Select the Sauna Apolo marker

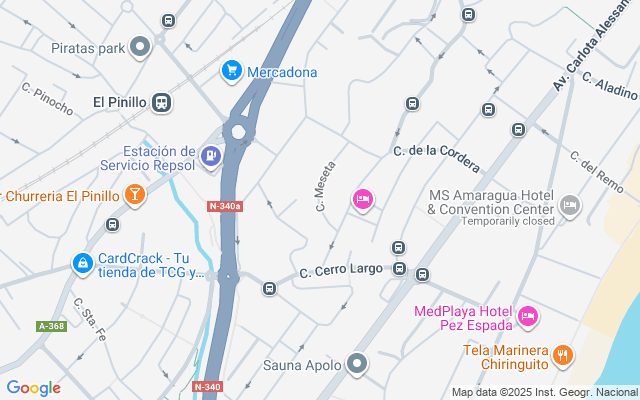point(358,363)
